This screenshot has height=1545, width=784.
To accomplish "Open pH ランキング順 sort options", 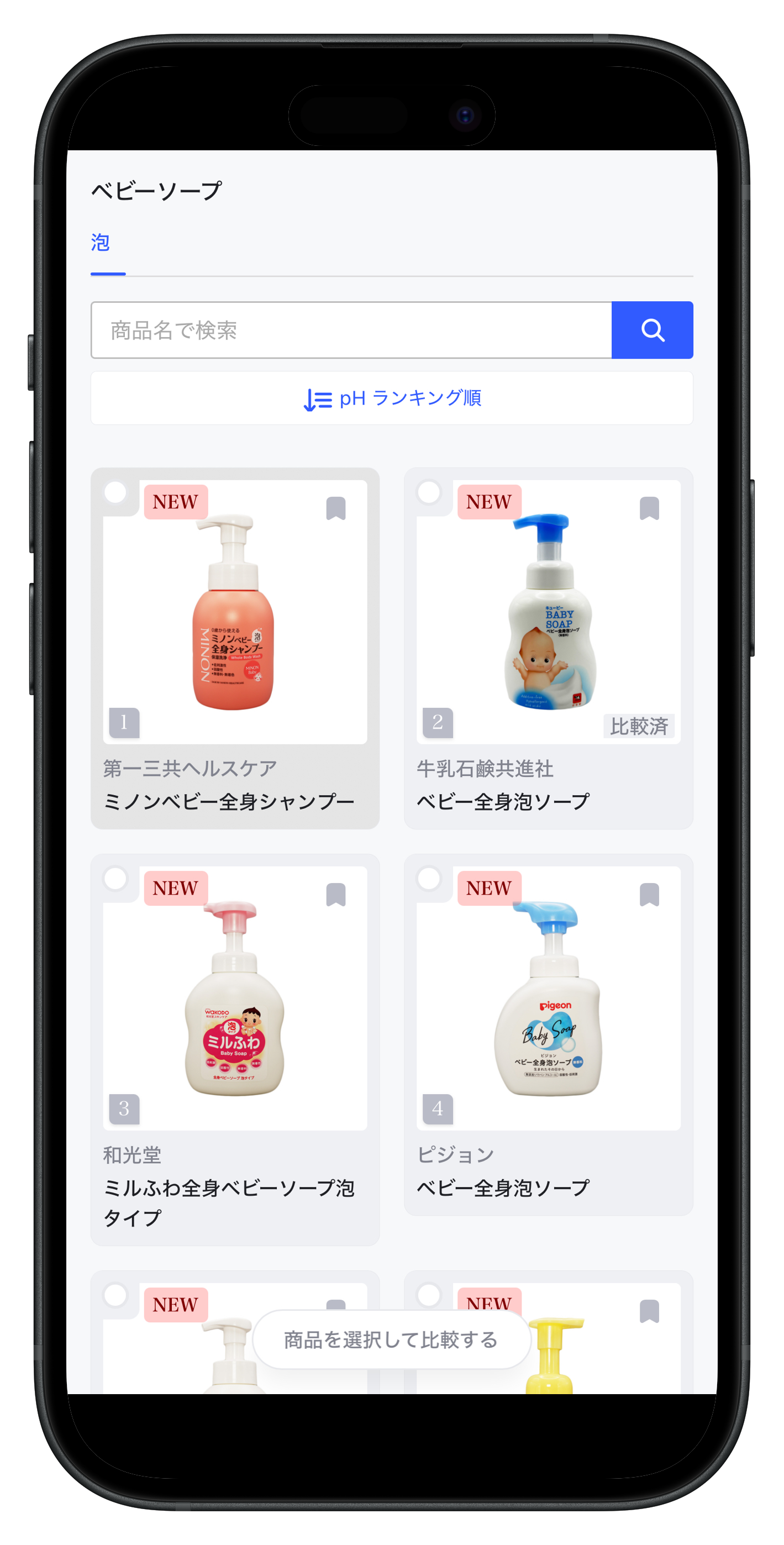I will pyautogui.click(x=392, y=398).
